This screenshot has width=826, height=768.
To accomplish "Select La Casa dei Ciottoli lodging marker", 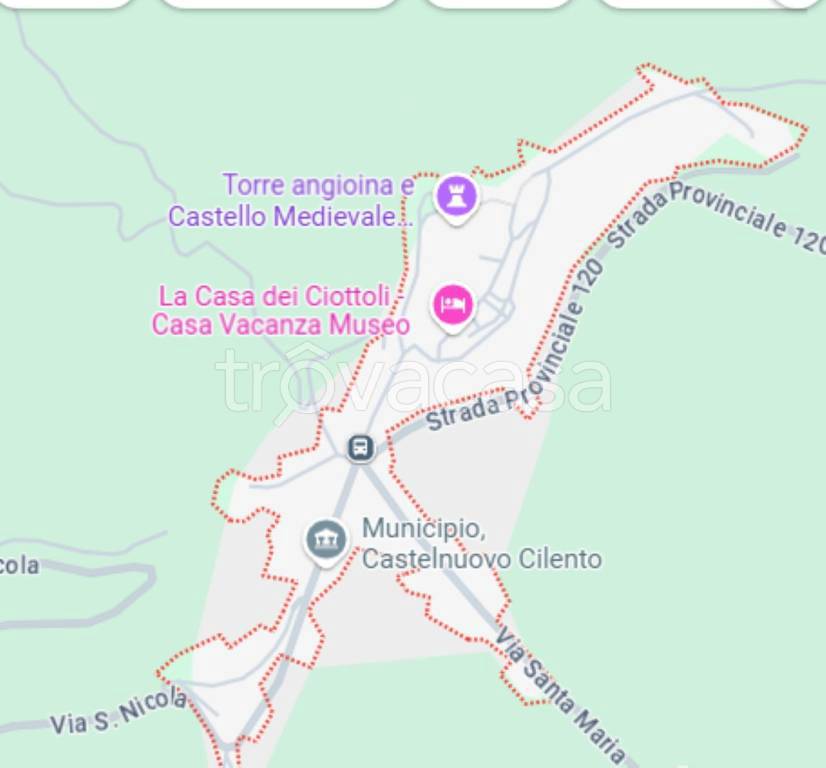I will point(453,303).
